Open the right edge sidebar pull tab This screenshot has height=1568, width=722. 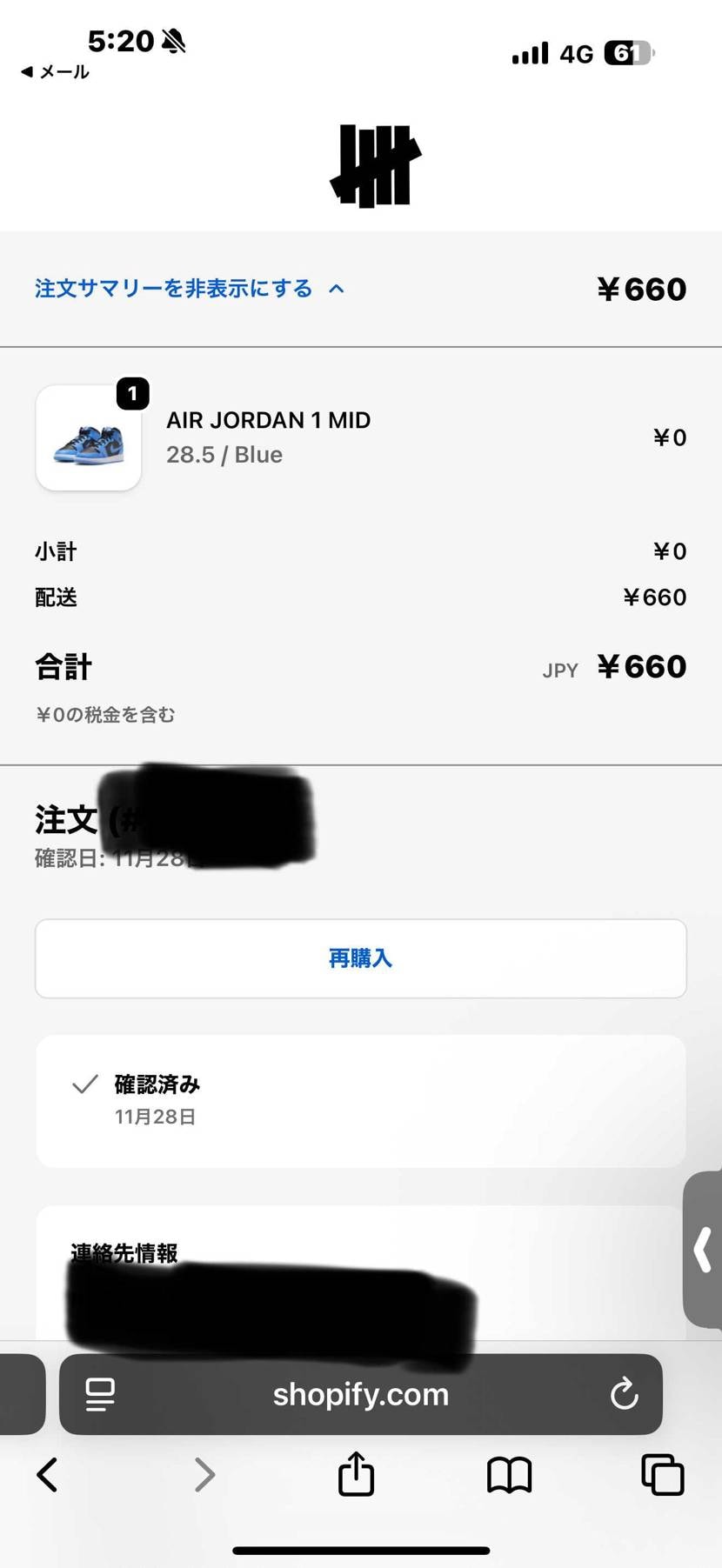(x=703, y=1250)
